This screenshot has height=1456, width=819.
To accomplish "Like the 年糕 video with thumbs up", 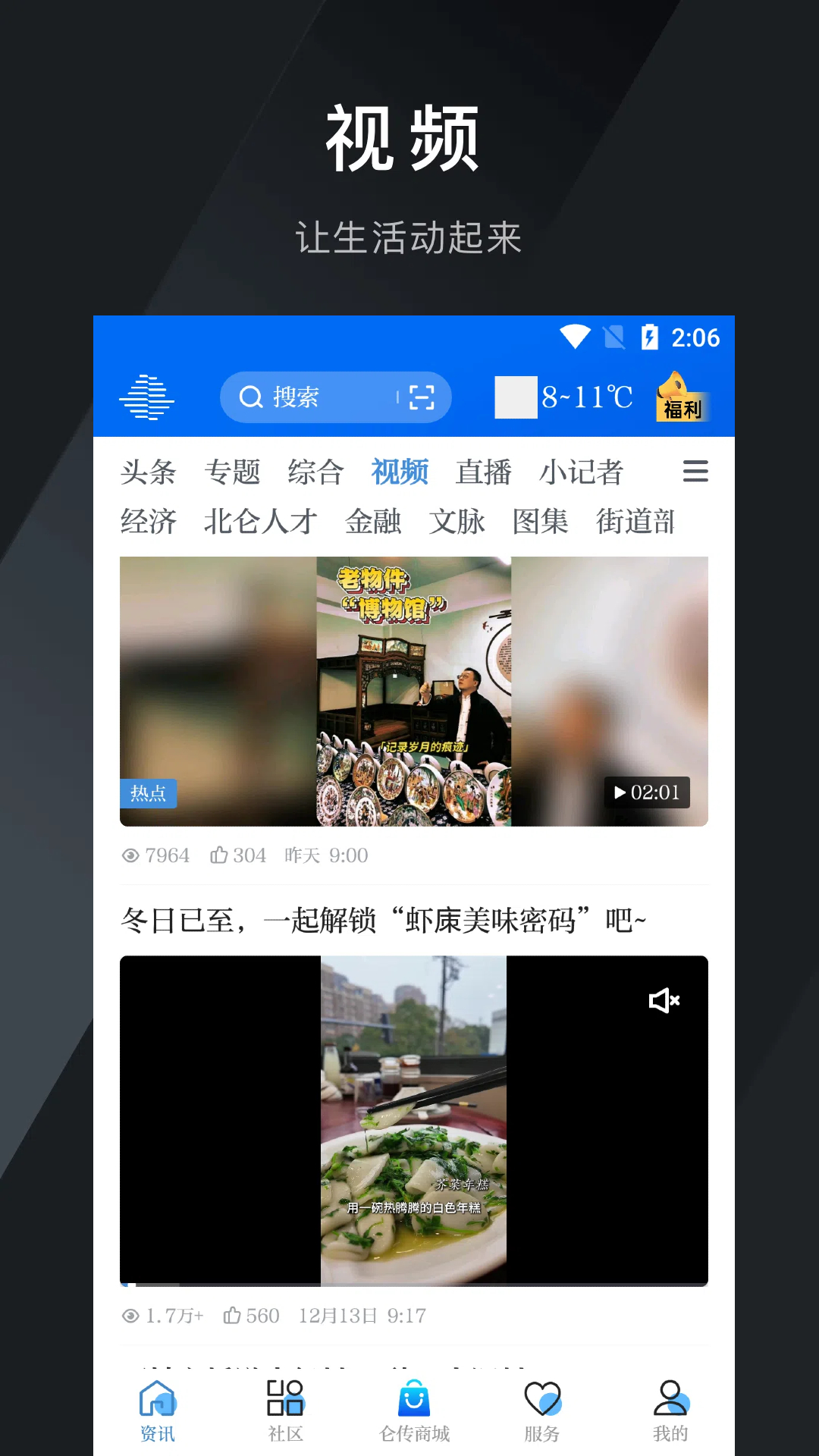I will pos(234,1316).
